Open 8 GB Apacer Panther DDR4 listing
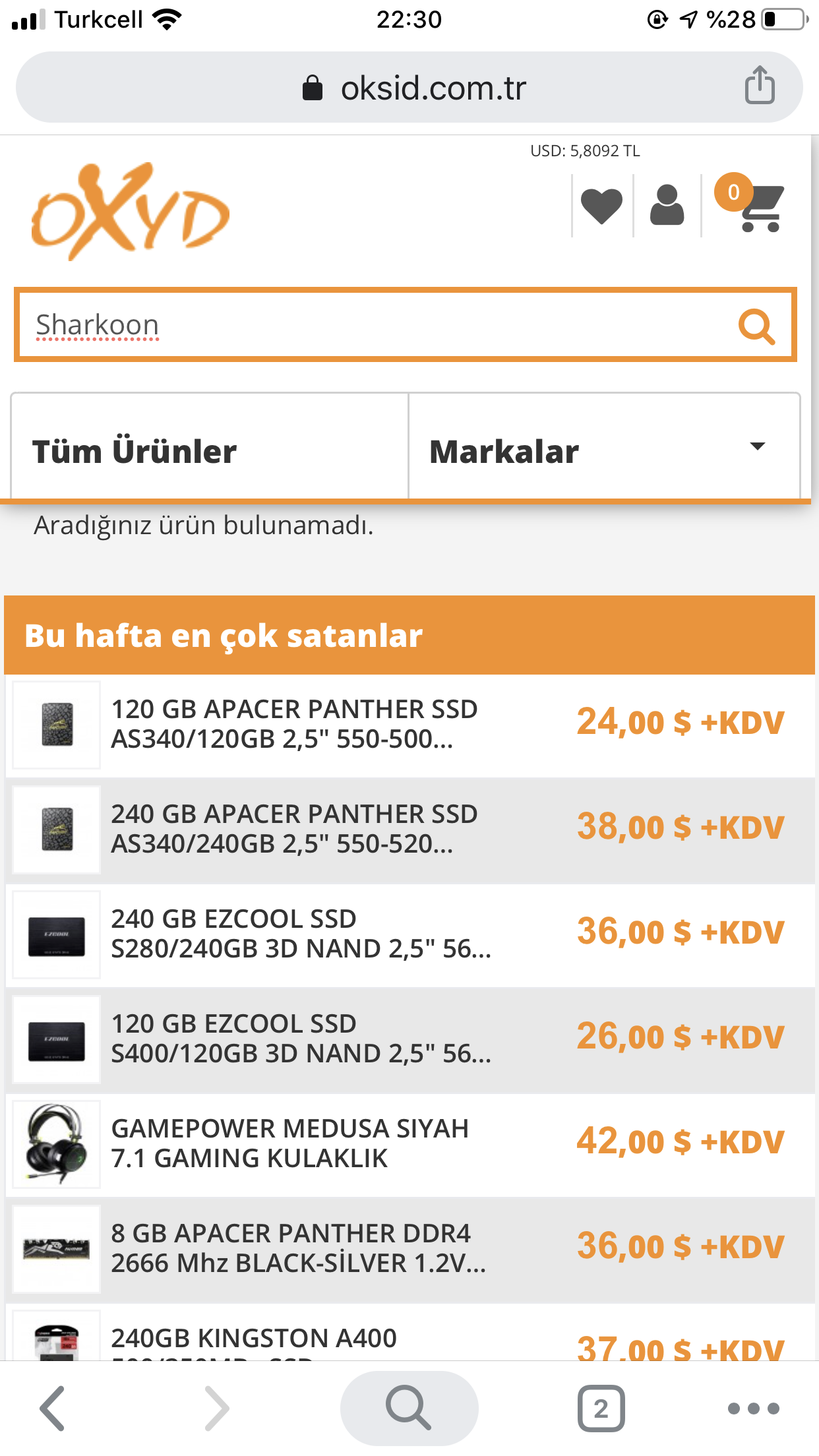Screen dimensions: 819x1456 tap(298, 1248)
